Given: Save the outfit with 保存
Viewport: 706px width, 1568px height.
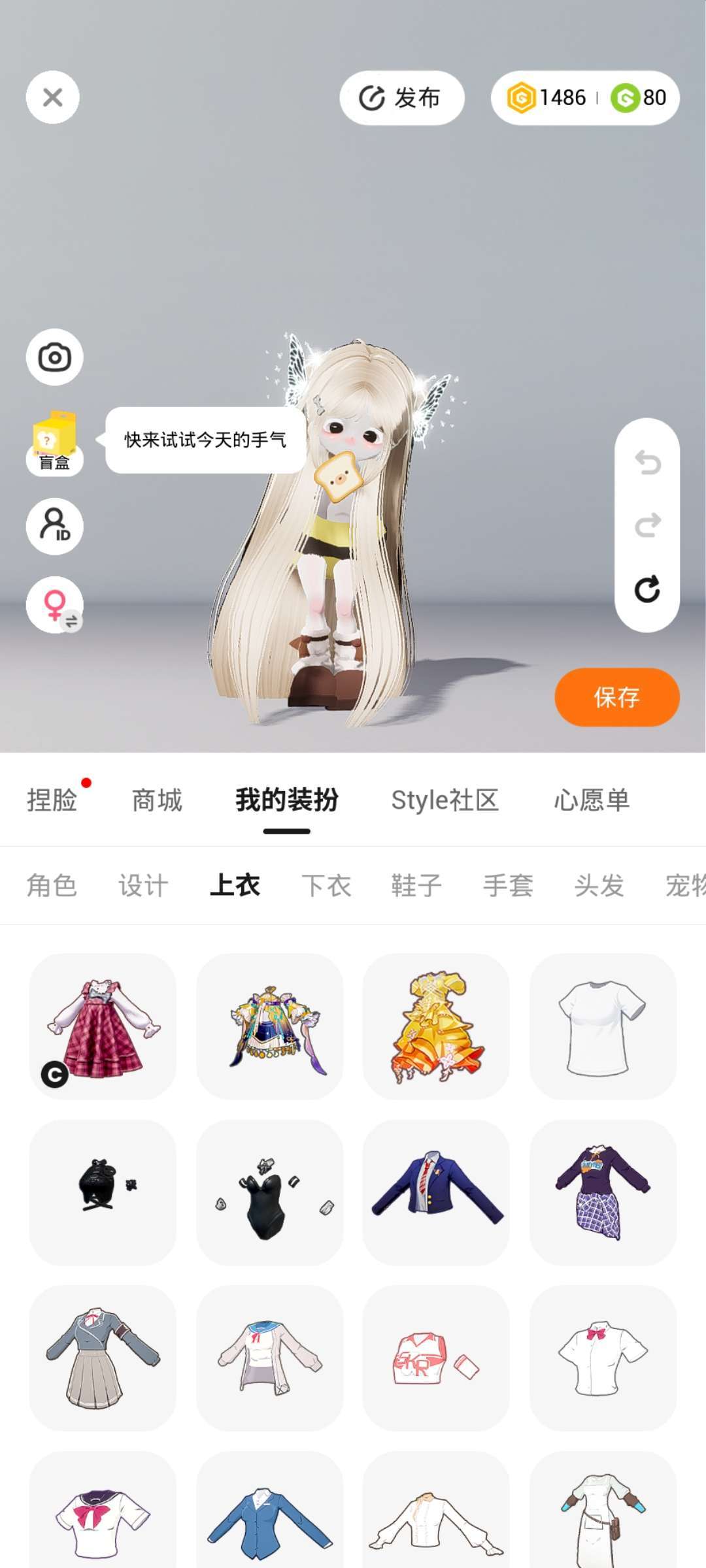Looking at the screenshot, I should pos(616,697).
